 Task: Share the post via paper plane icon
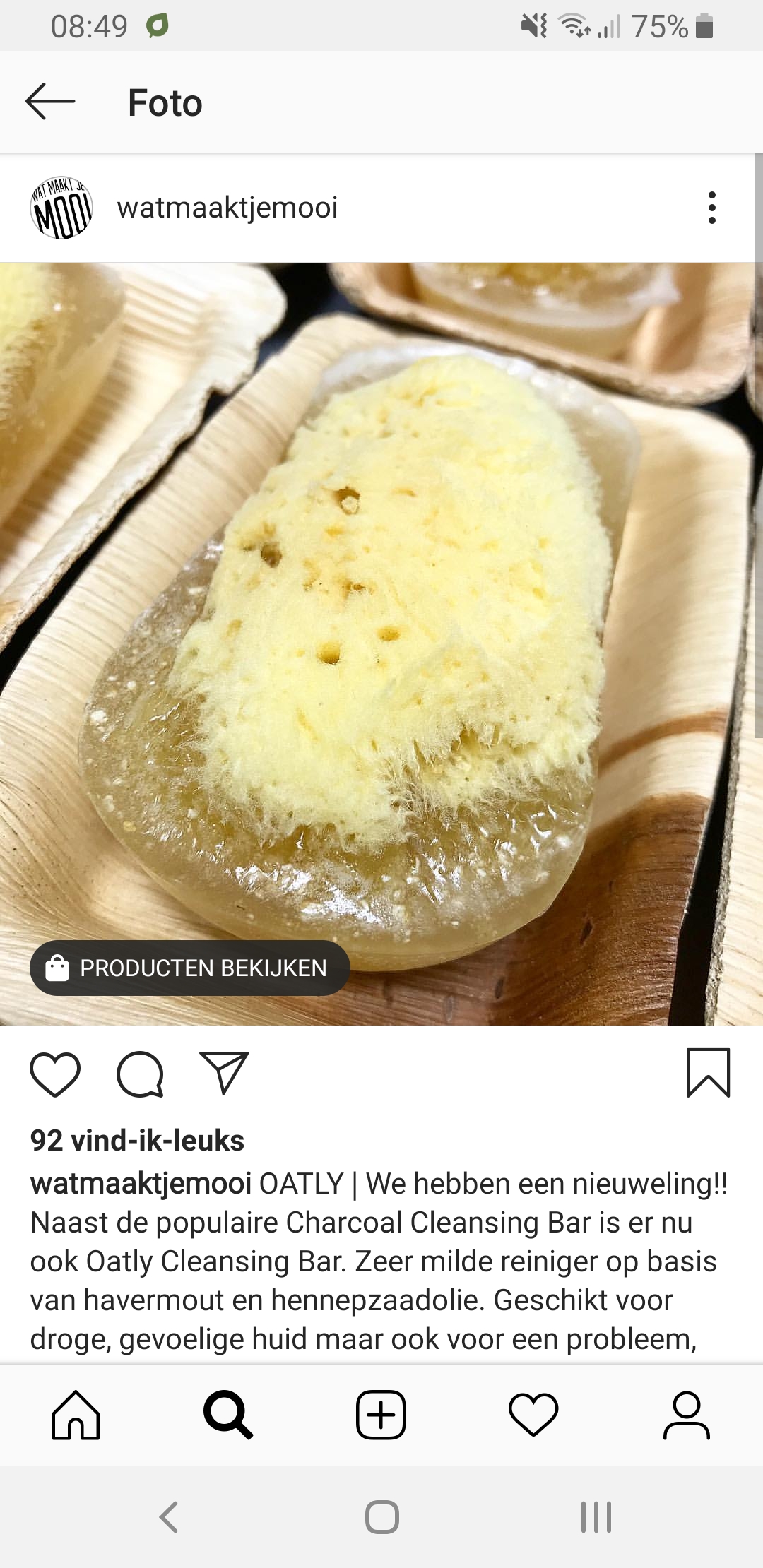click(224, 1074)
